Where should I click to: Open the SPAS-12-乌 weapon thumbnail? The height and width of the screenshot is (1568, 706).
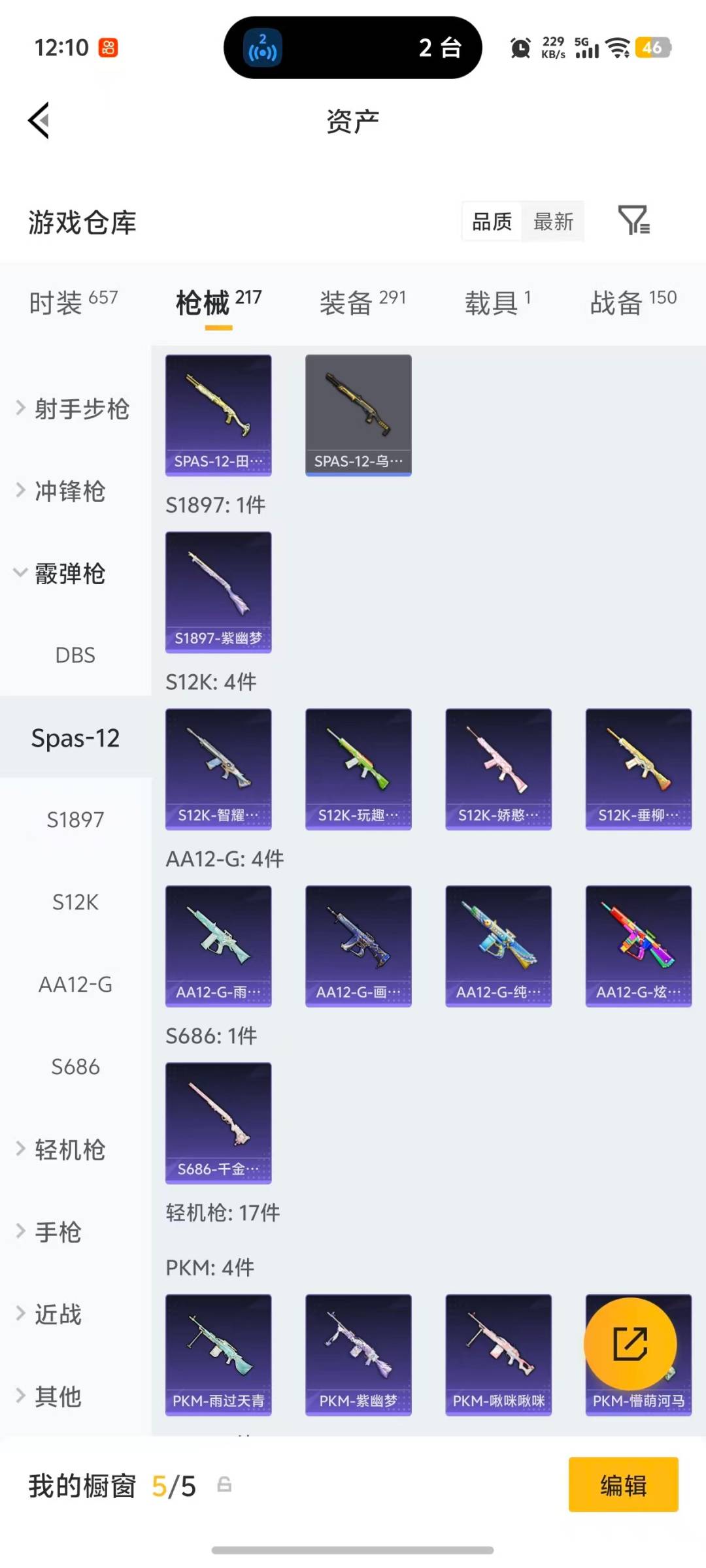[x=358, y=415]
